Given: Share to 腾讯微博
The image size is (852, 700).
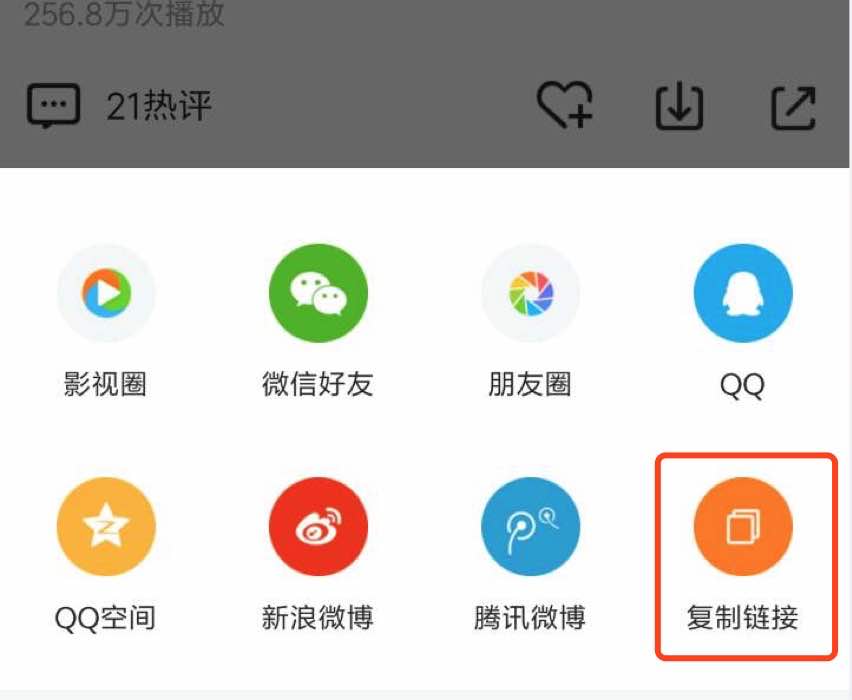Looking at the screenshot, I should [530, 527].
